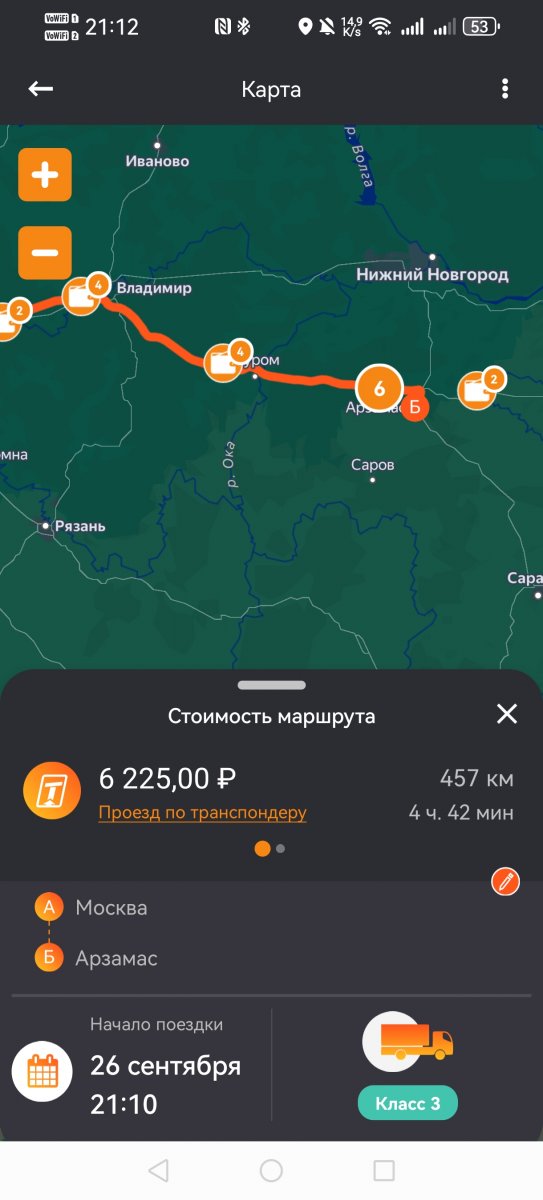Image resolution: width=543 pixels, height=1200 pixels.
Task: Tap the bottom sheet drag handle
Action: pos(272,685)
